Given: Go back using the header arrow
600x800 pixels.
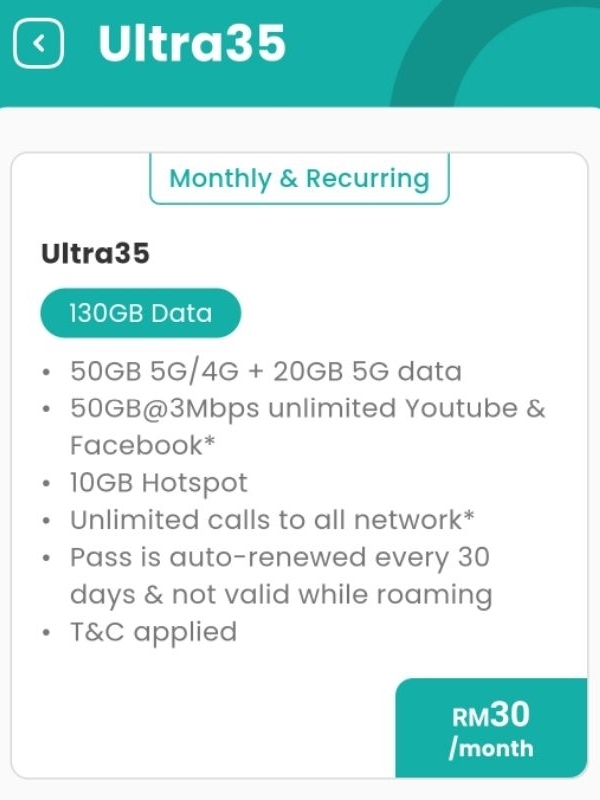Looking at the screenshot, I should coord(38,43).
